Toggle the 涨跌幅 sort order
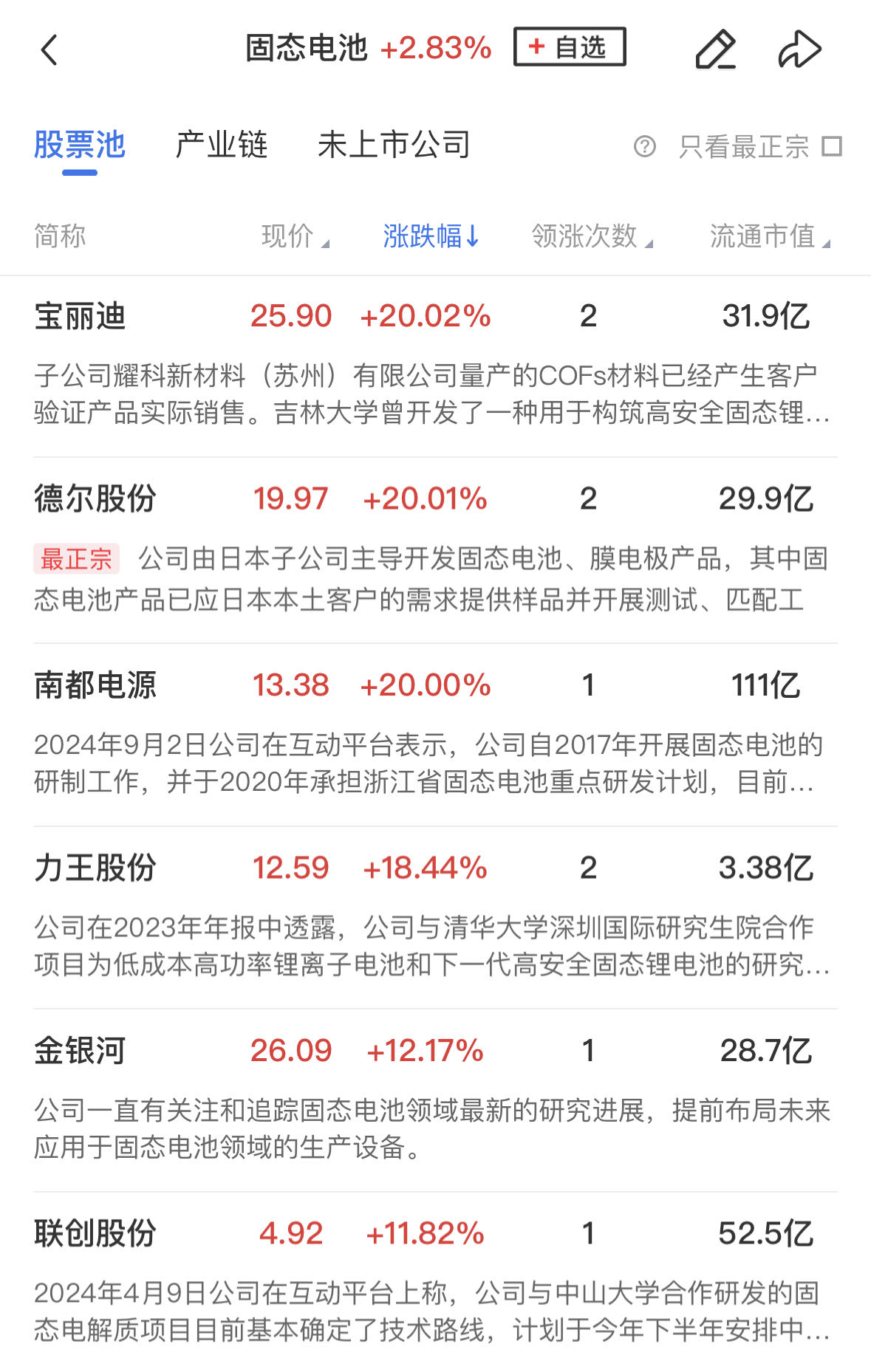The image size is (871, 1372). pos(431,236)
